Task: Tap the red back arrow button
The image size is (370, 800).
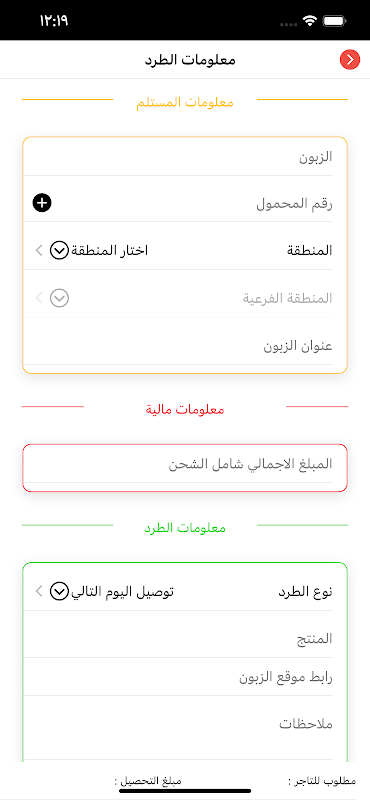Action: (x=350, y=60)
